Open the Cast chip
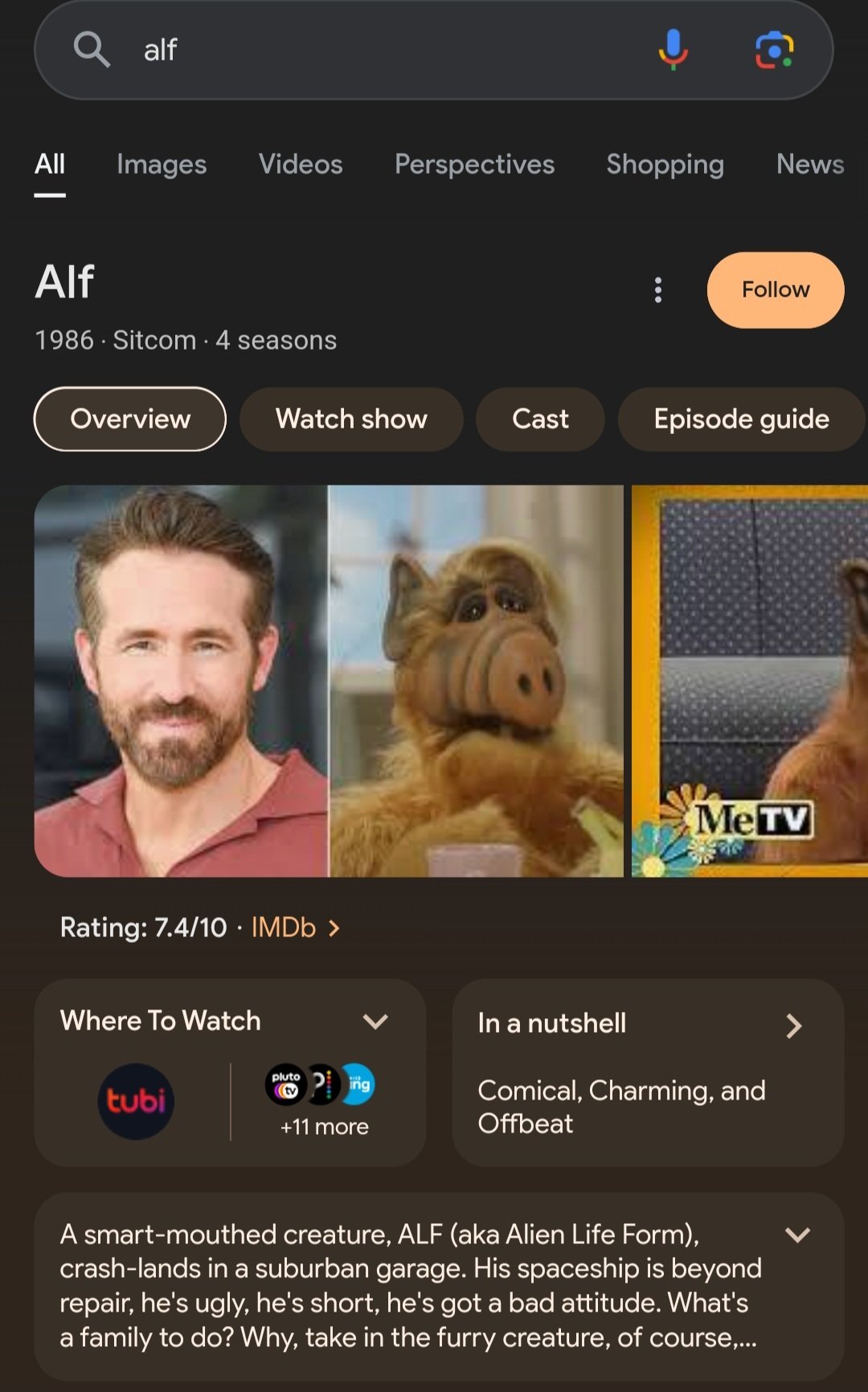 tap(540, 420)
